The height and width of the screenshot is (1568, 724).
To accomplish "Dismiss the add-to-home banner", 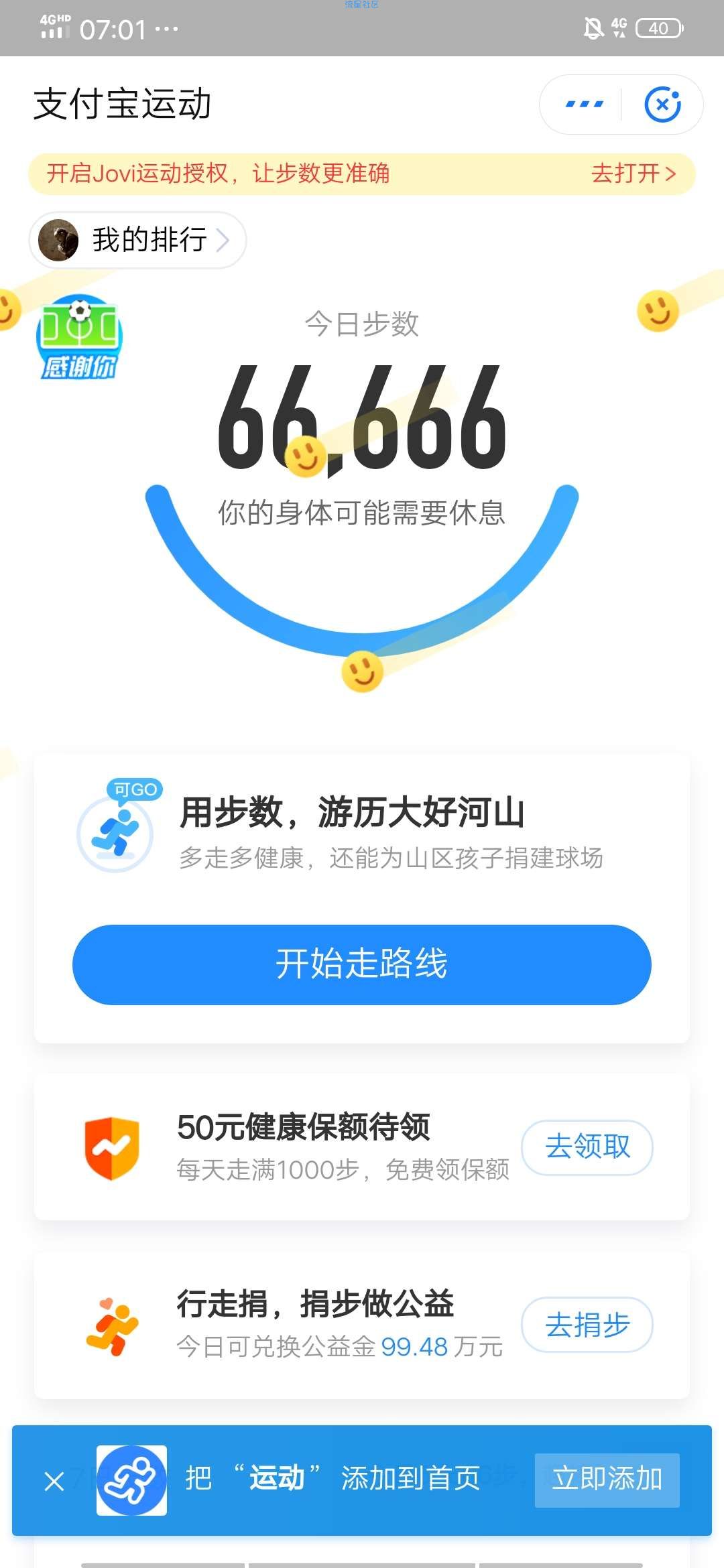I will coord(54,1481).
